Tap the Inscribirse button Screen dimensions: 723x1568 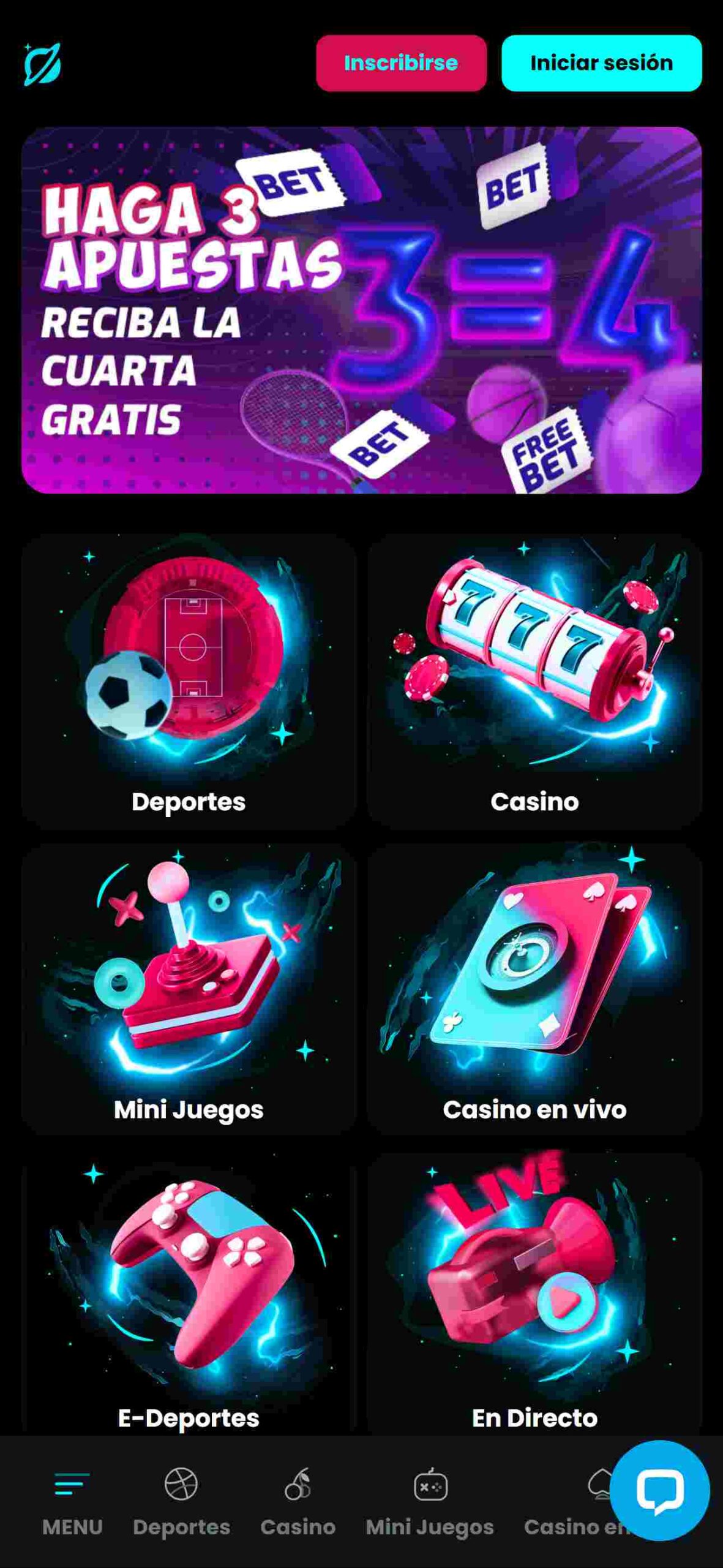coord(401,63)
